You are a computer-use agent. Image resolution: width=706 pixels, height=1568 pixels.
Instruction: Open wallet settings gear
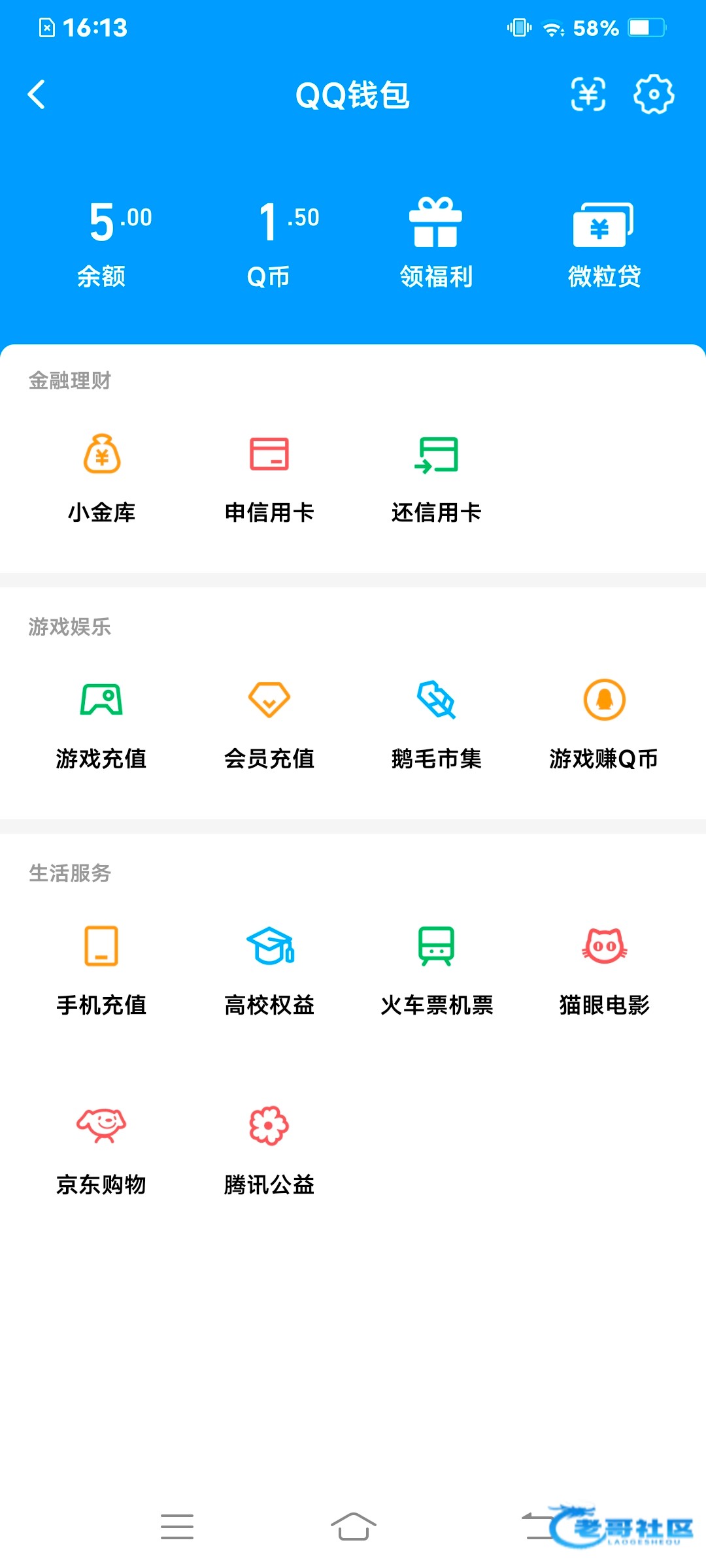654,95
